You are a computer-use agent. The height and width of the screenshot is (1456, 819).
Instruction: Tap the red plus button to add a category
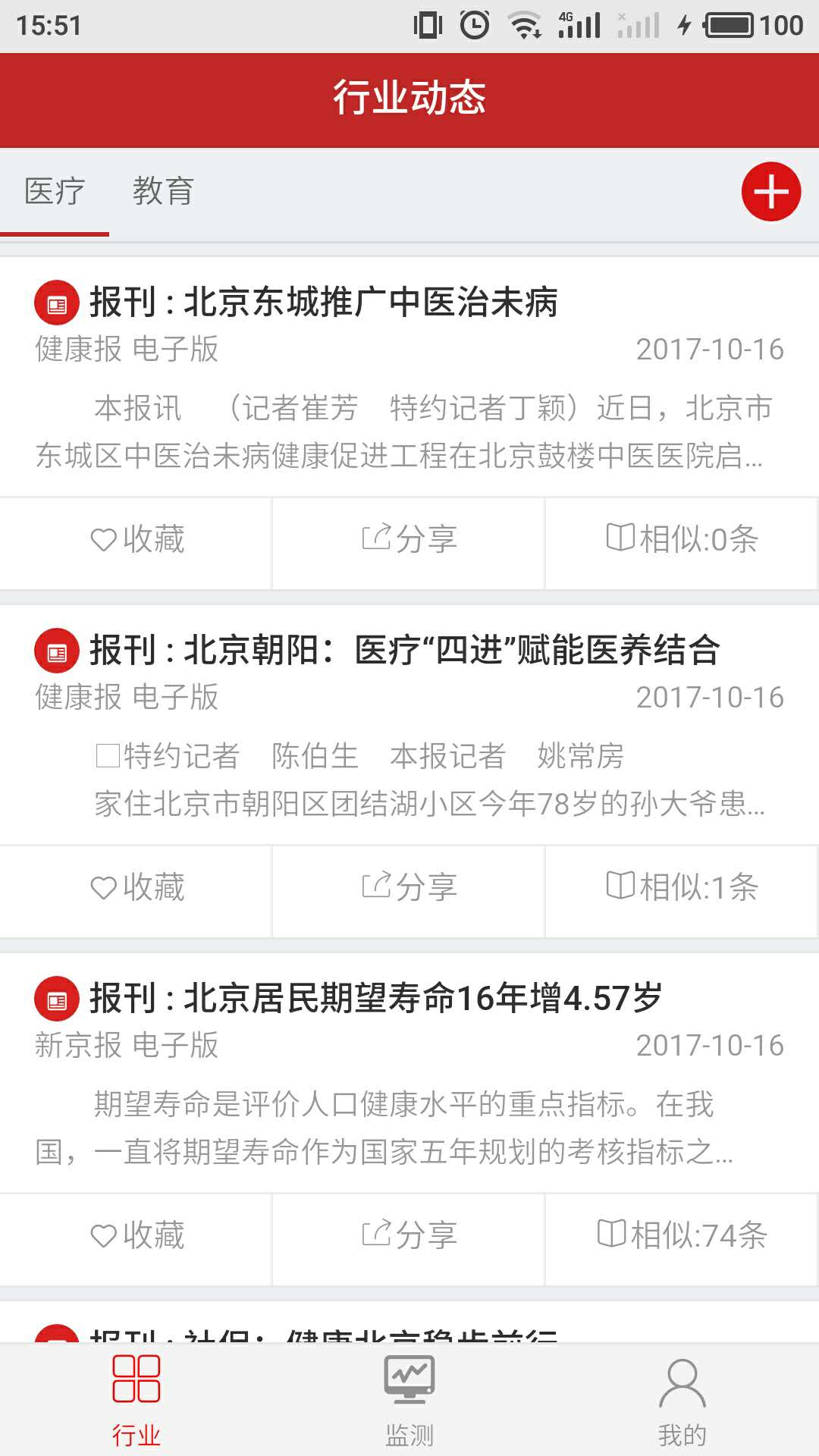pyautogui.click(x=770, y=192)
